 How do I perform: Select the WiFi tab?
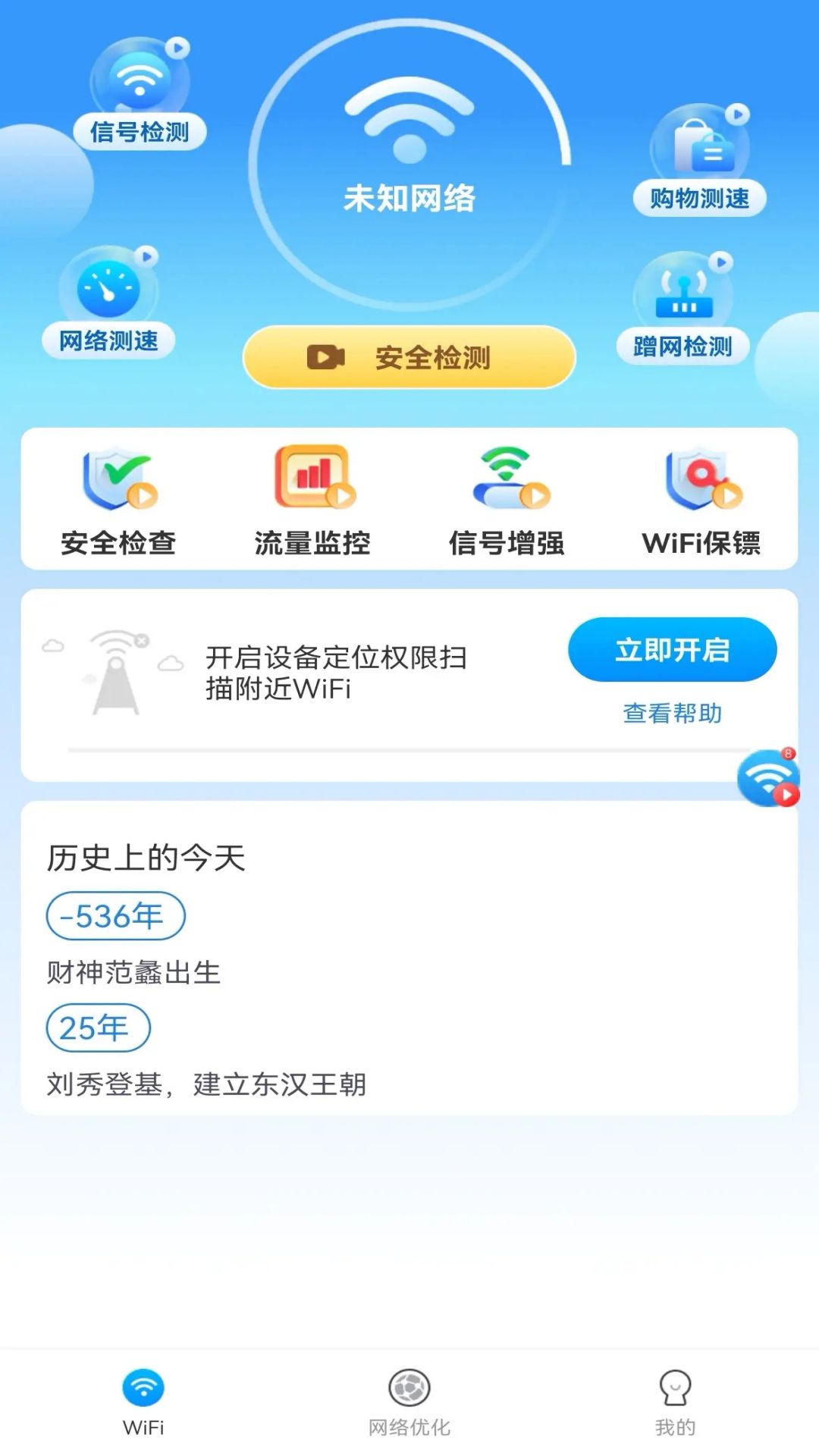coord(143,1402)
